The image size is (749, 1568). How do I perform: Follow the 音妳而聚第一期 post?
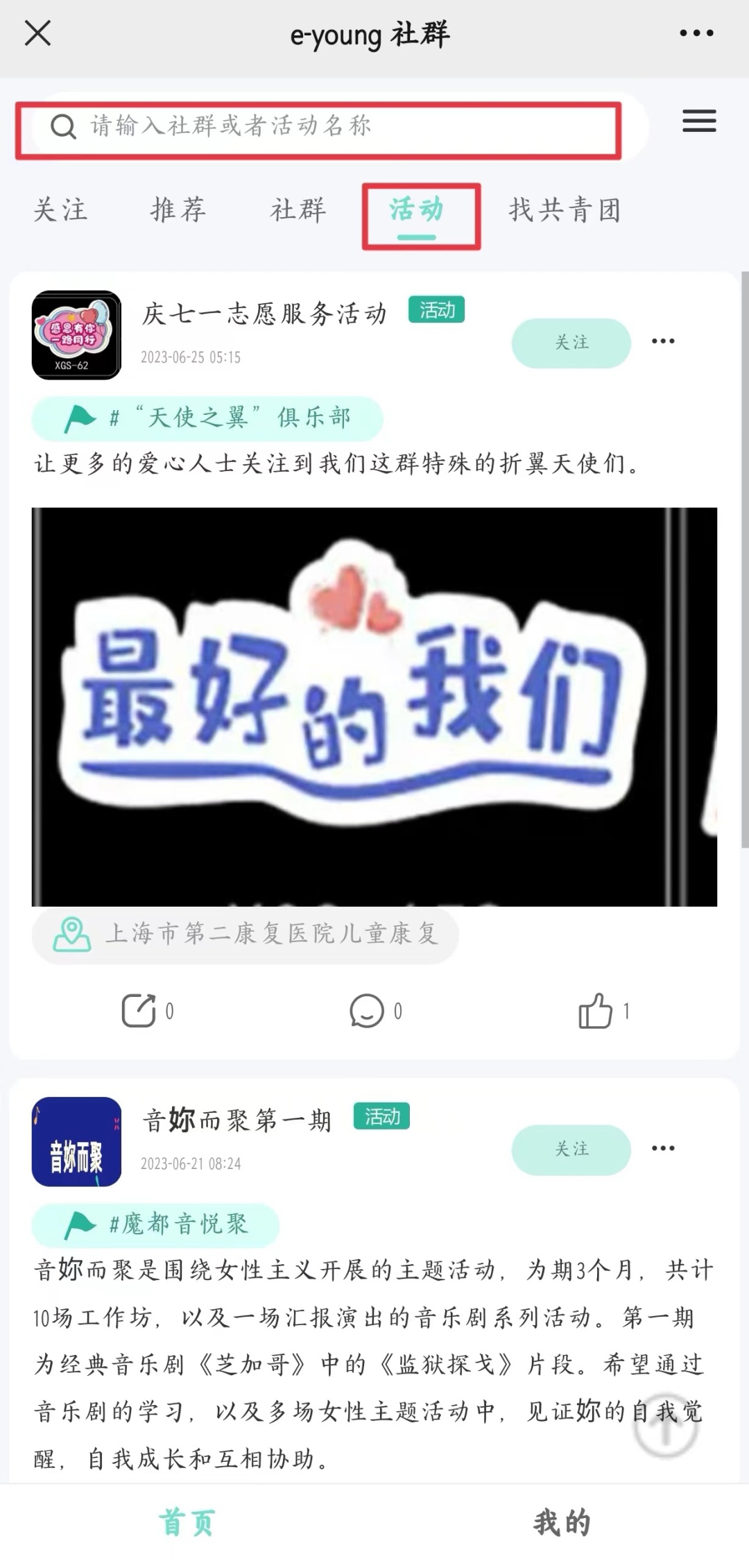coord(571,1149)
